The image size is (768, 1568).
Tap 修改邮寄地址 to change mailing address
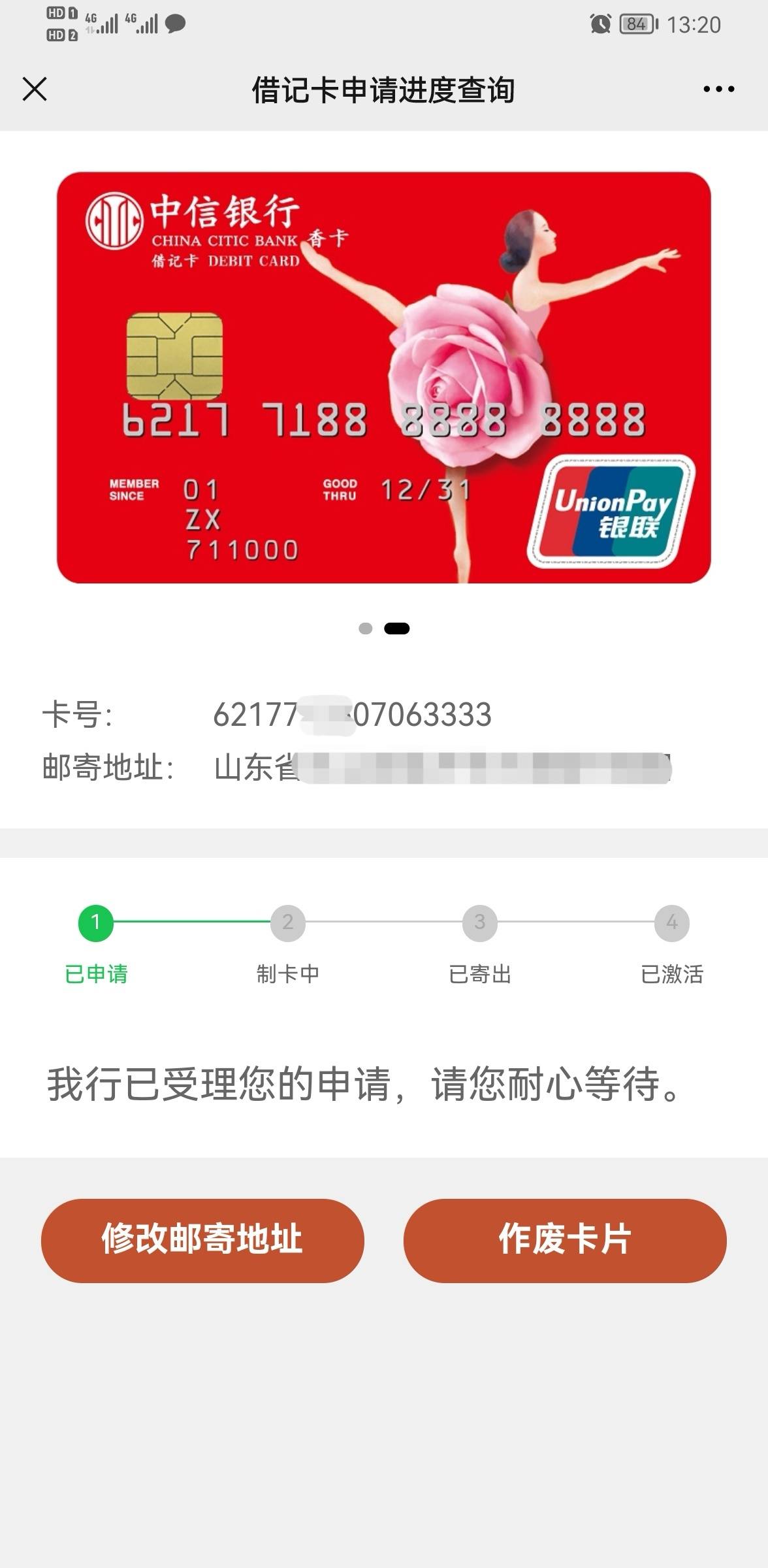click(202, 1240)
